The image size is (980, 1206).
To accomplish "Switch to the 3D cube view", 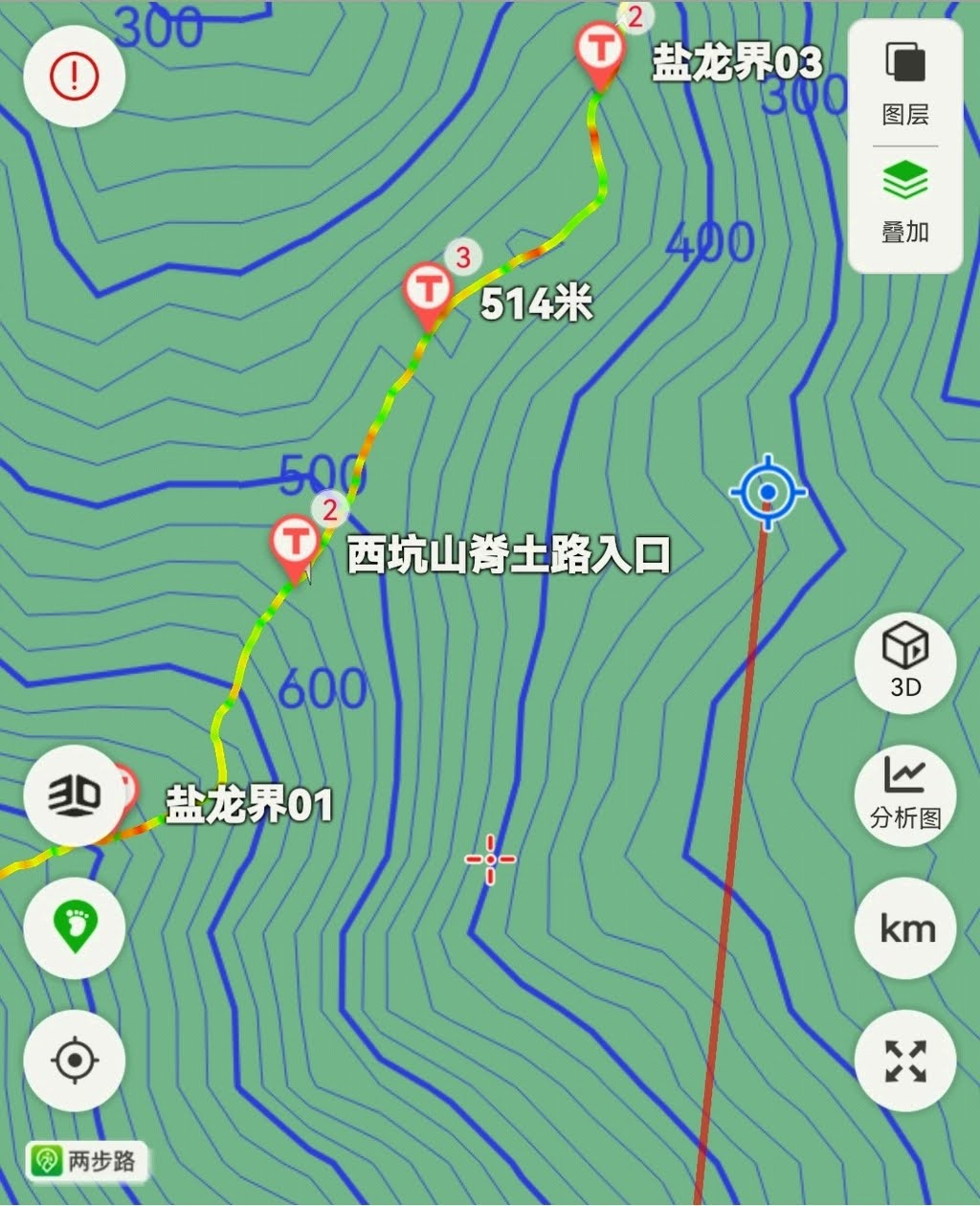I will pyautogui.click(x=905, y=659).
